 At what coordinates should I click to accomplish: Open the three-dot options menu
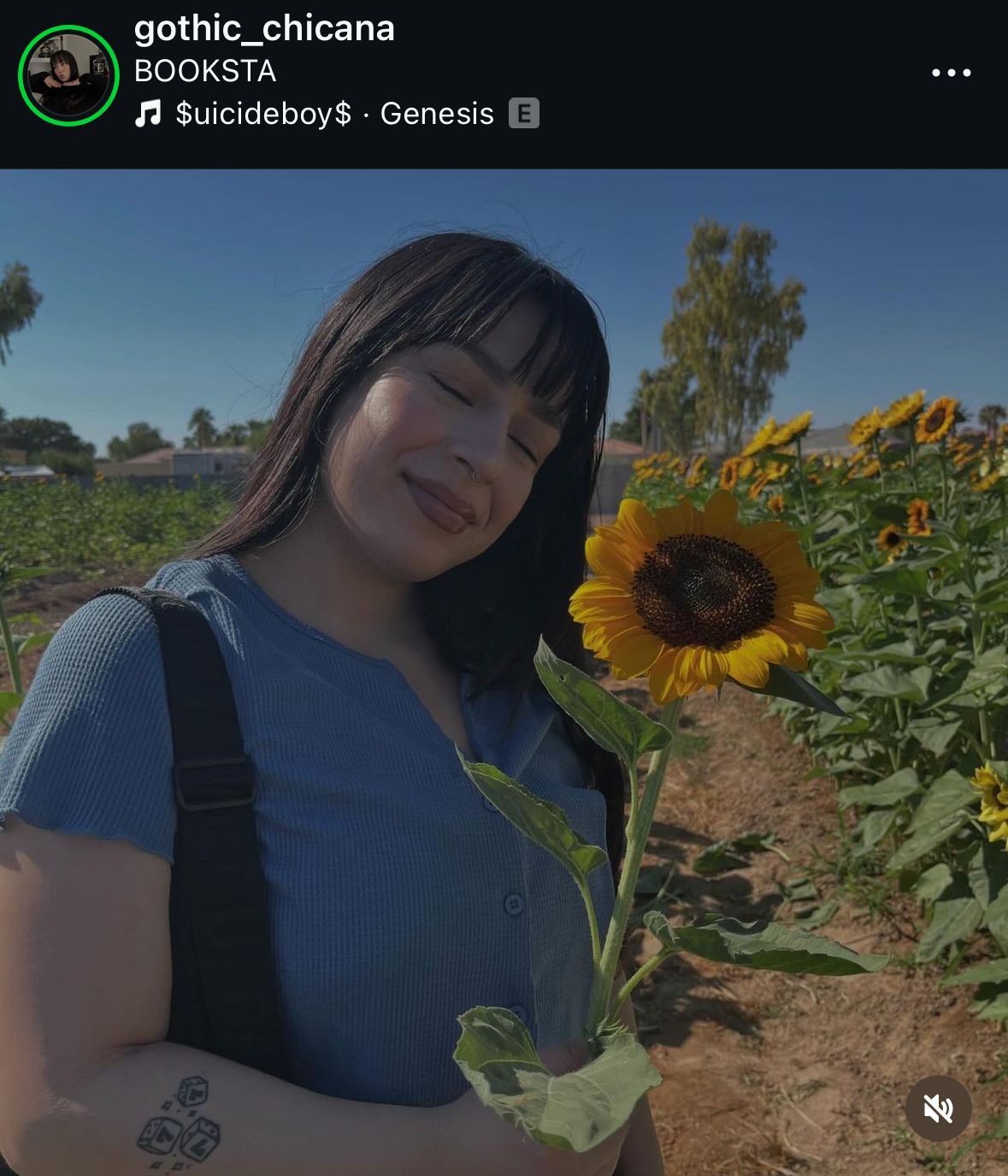951,74
